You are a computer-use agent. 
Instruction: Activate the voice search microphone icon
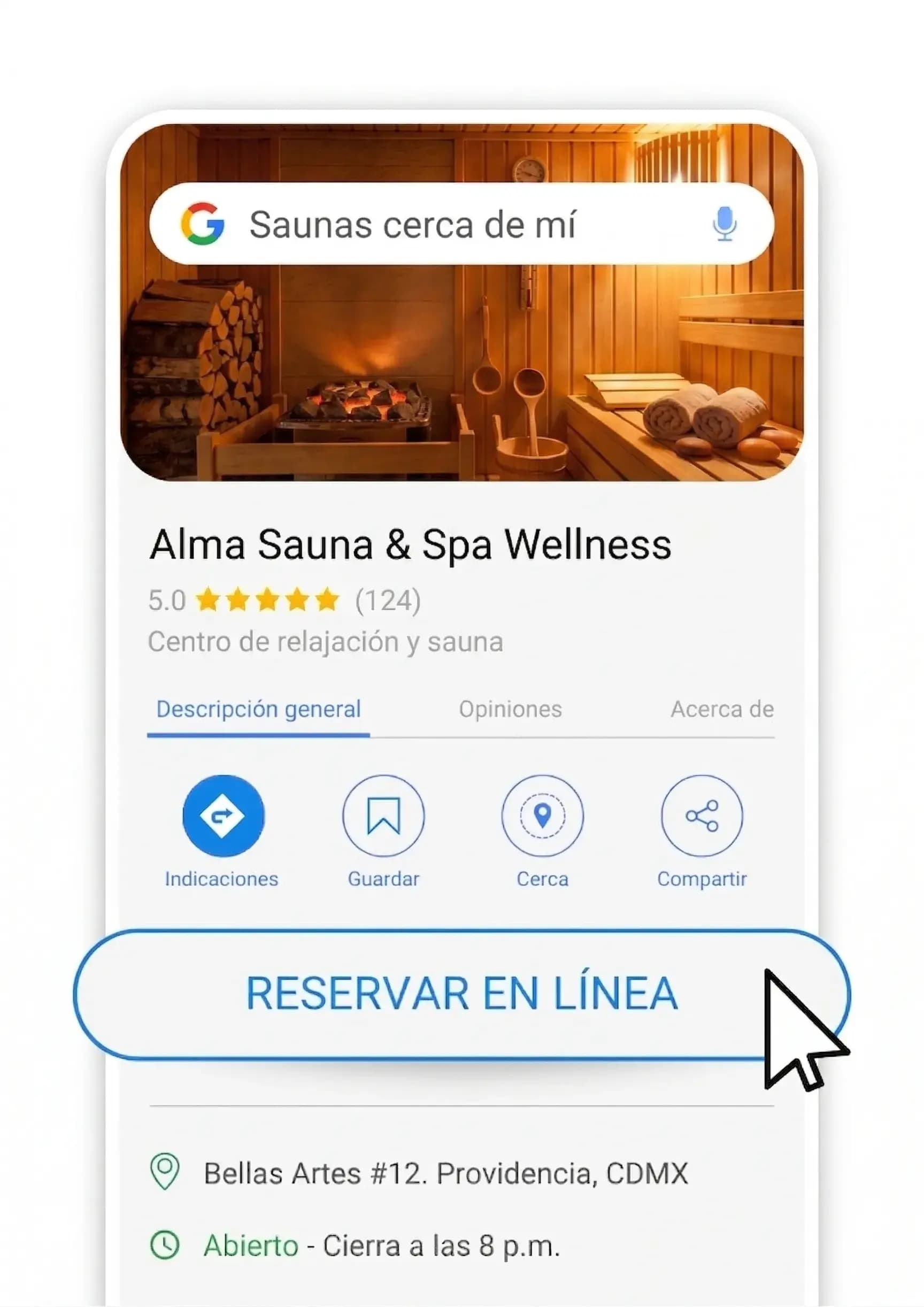(x=724, y=224)
